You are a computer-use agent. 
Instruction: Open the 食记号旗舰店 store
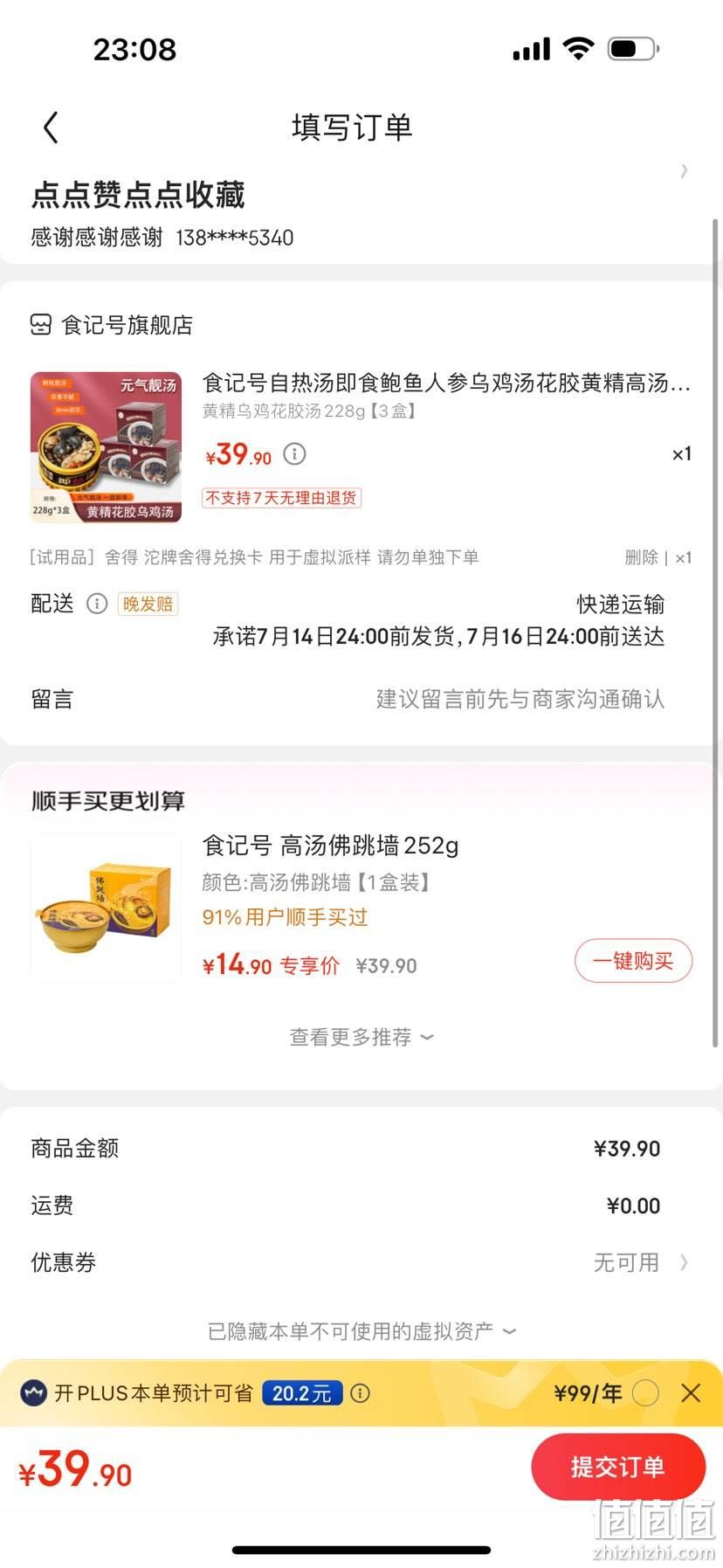[112, 325]
